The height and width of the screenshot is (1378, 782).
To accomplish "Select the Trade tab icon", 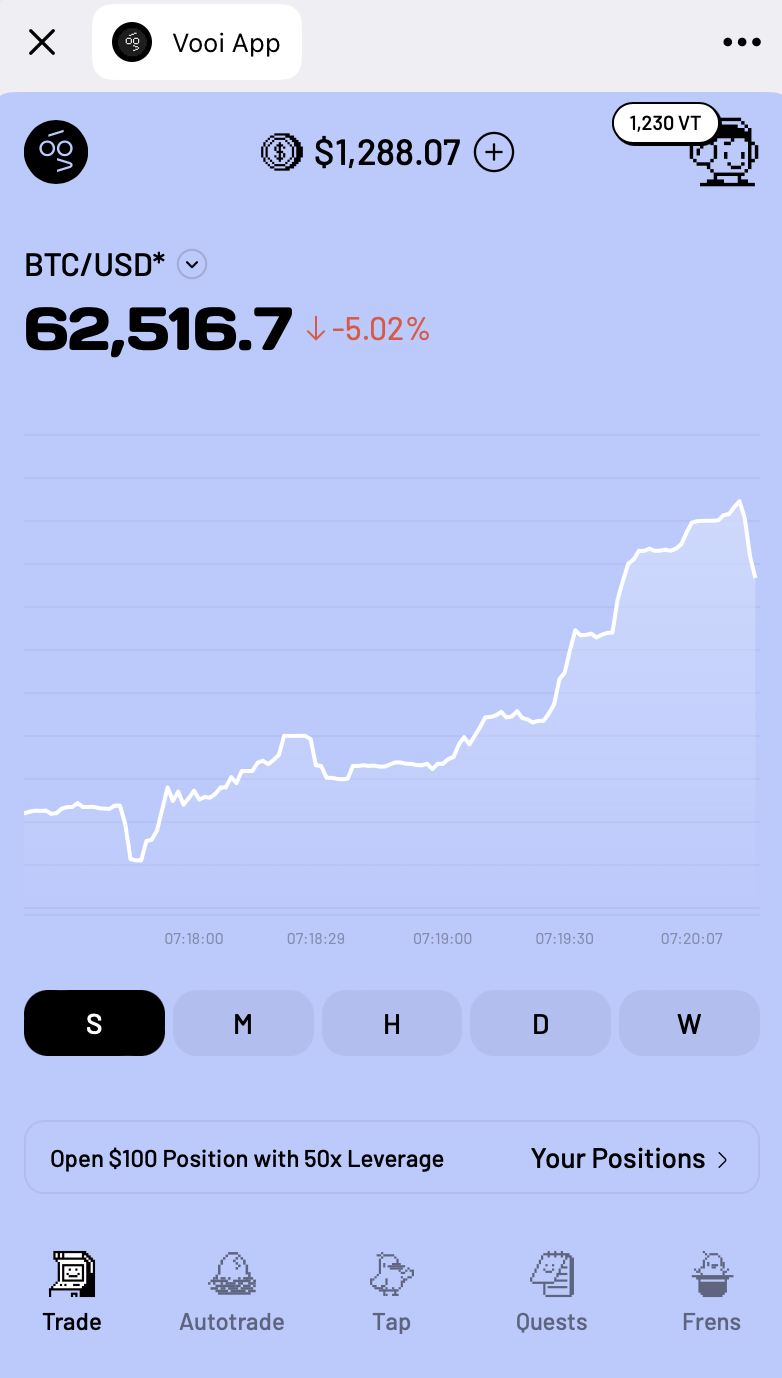I will click(71, 1275).
